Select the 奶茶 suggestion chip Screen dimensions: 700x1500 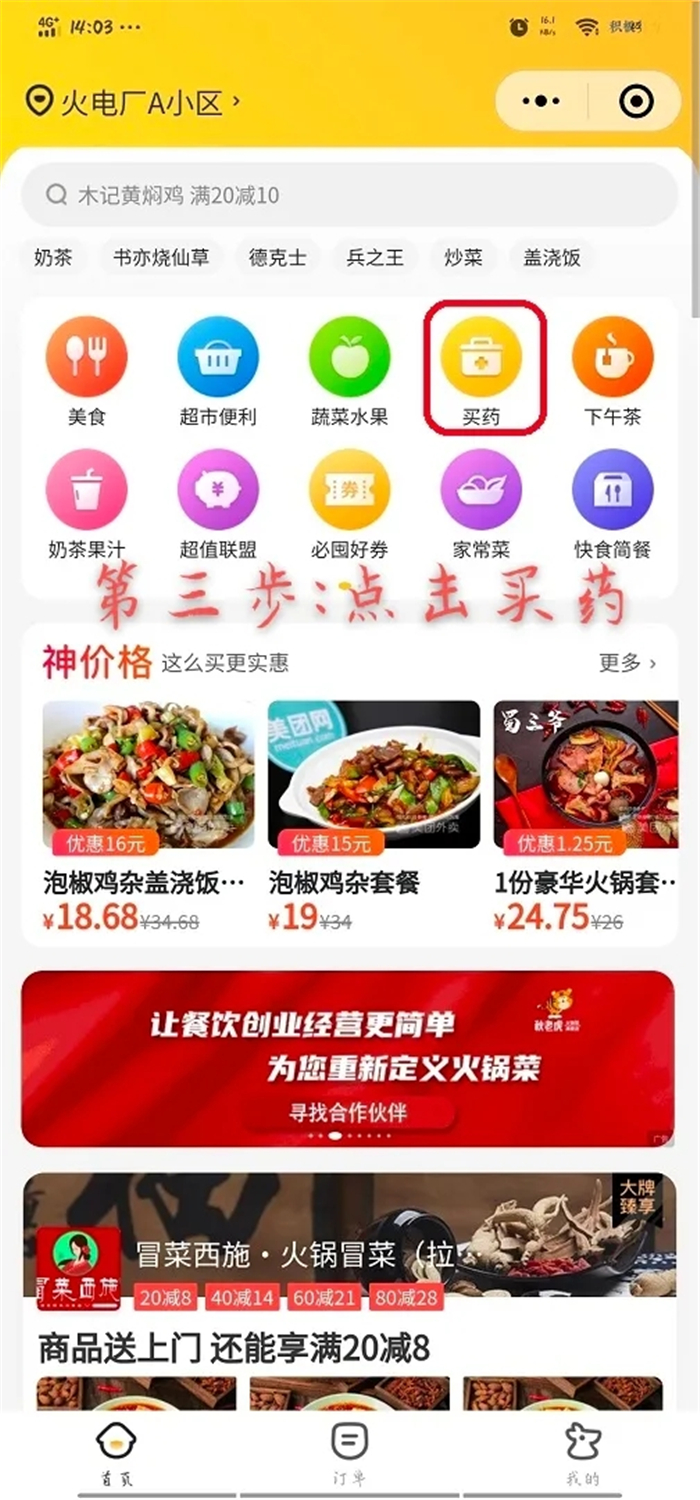click(53, 258)
